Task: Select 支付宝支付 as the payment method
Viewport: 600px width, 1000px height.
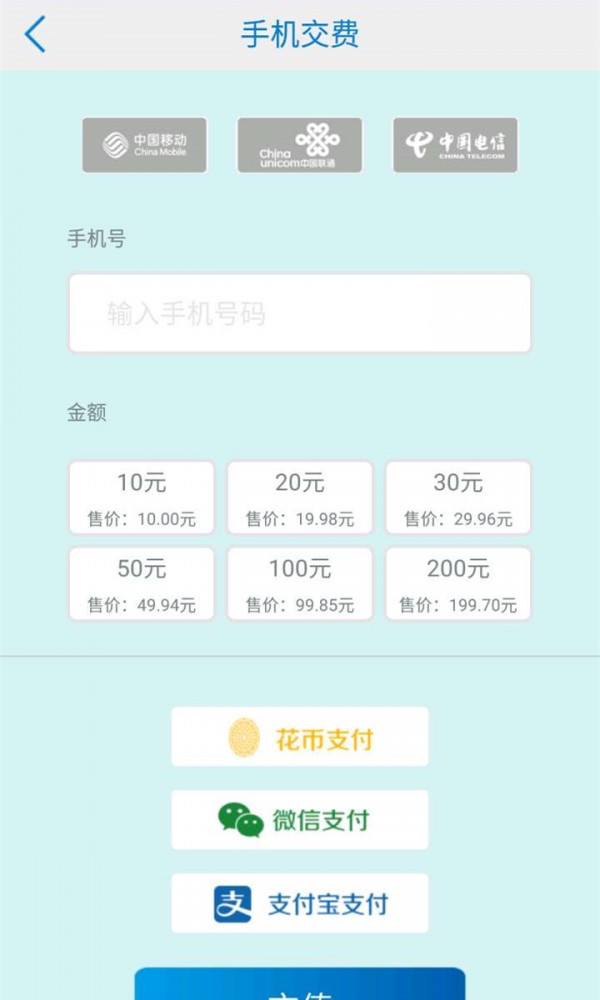Action: 299,904
